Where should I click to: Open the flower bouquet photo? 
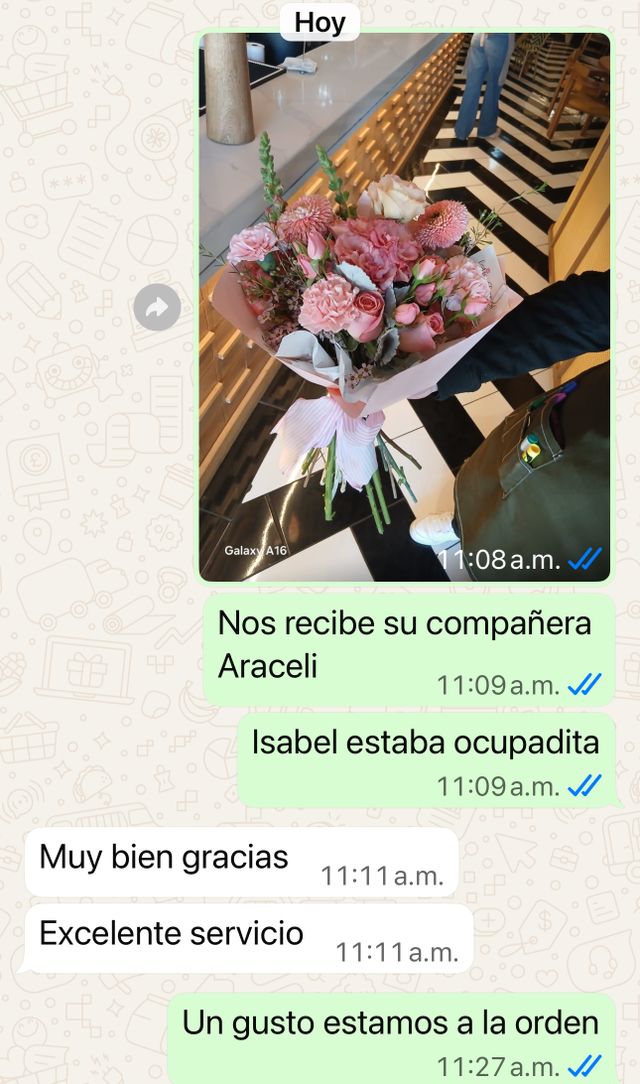404,306
